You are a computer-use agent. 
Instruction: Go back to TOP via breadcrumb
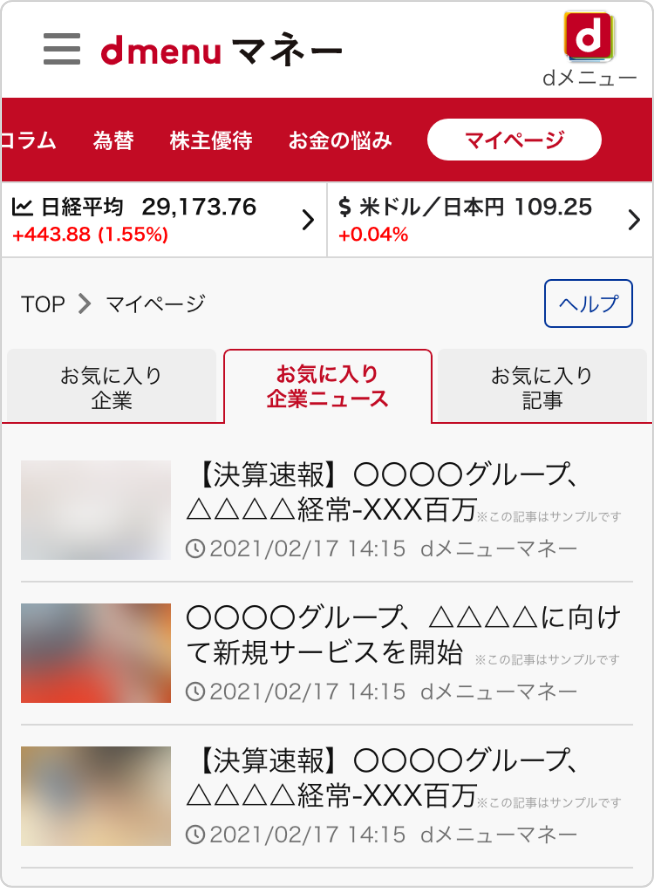pos(43,304)
